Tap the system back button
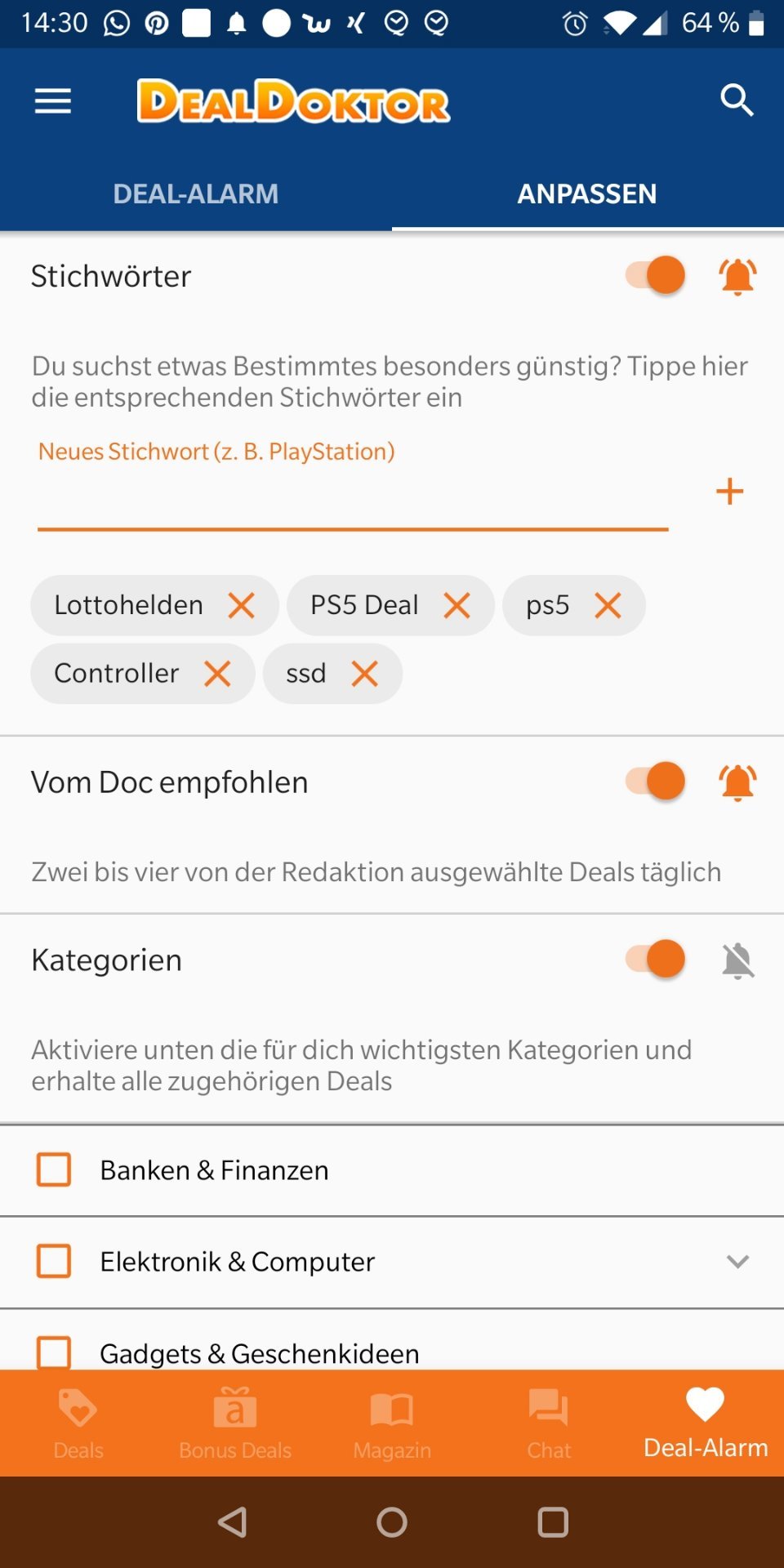The height and width of the screenshot is (1568, 784). click(x=233, y=1522)
